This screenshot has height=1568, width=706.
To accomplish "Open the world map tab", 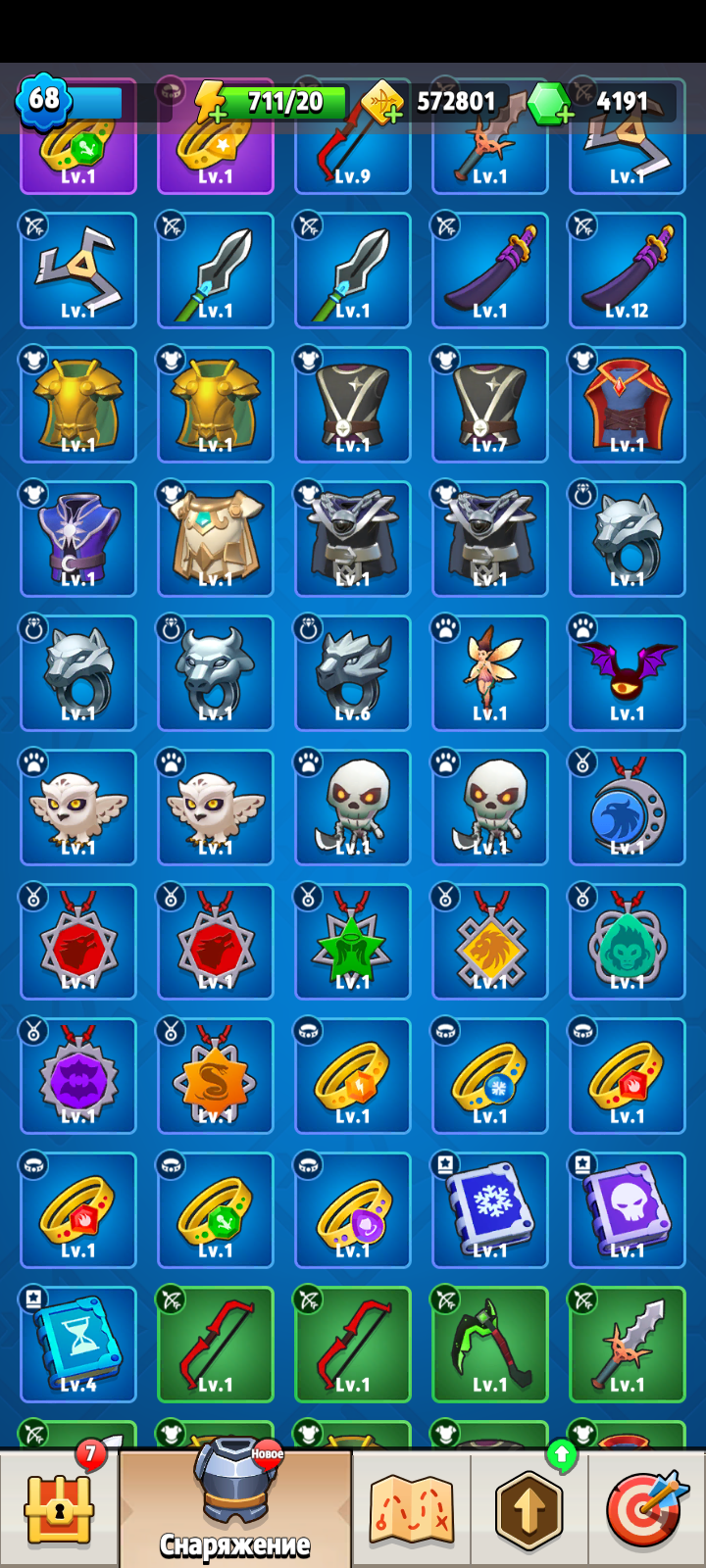I will pyautogui.click(x=412, y=1509).
